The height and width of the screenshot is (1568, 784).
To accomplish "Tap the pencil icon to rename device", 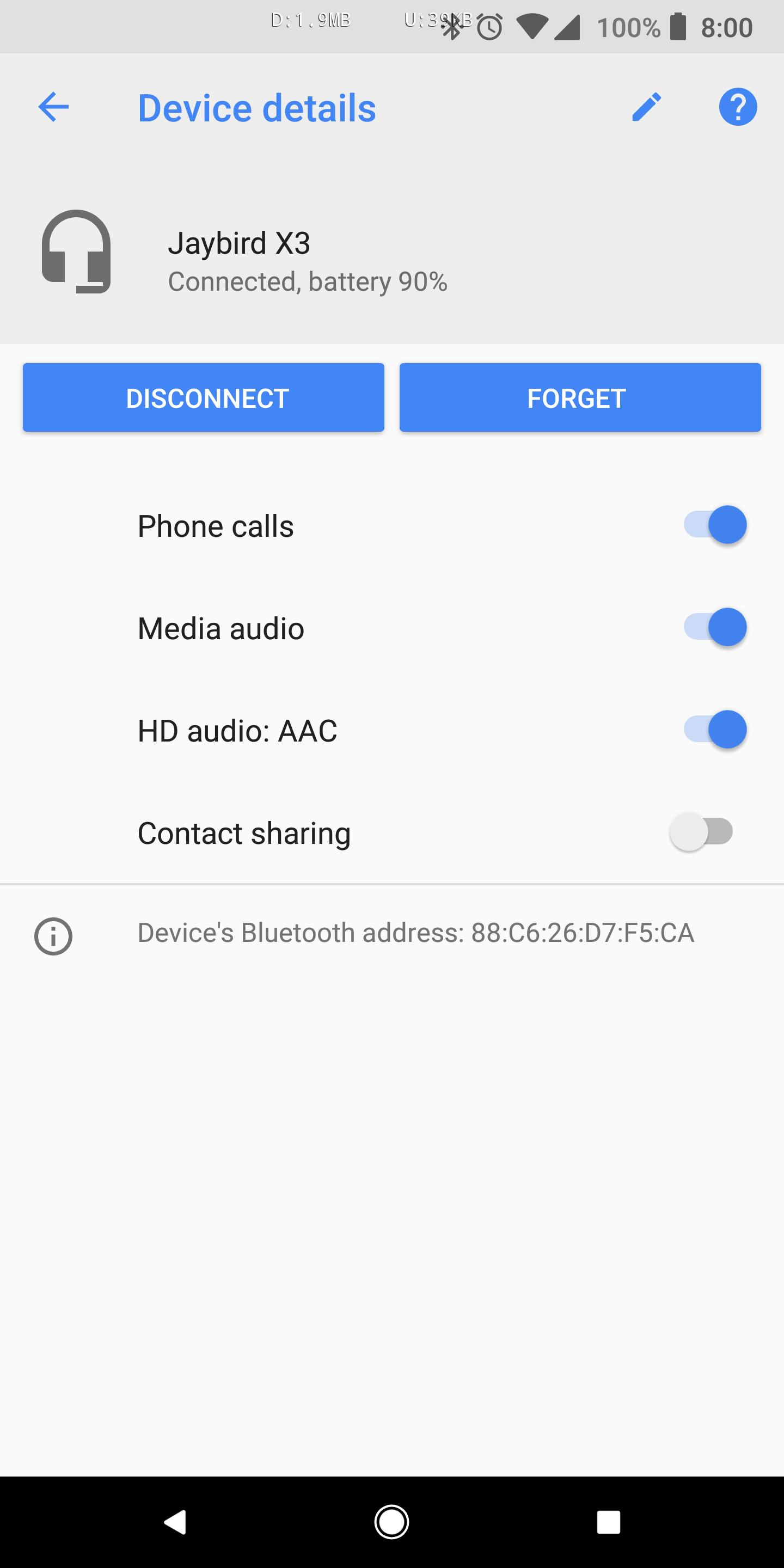I will coord(646,107).
